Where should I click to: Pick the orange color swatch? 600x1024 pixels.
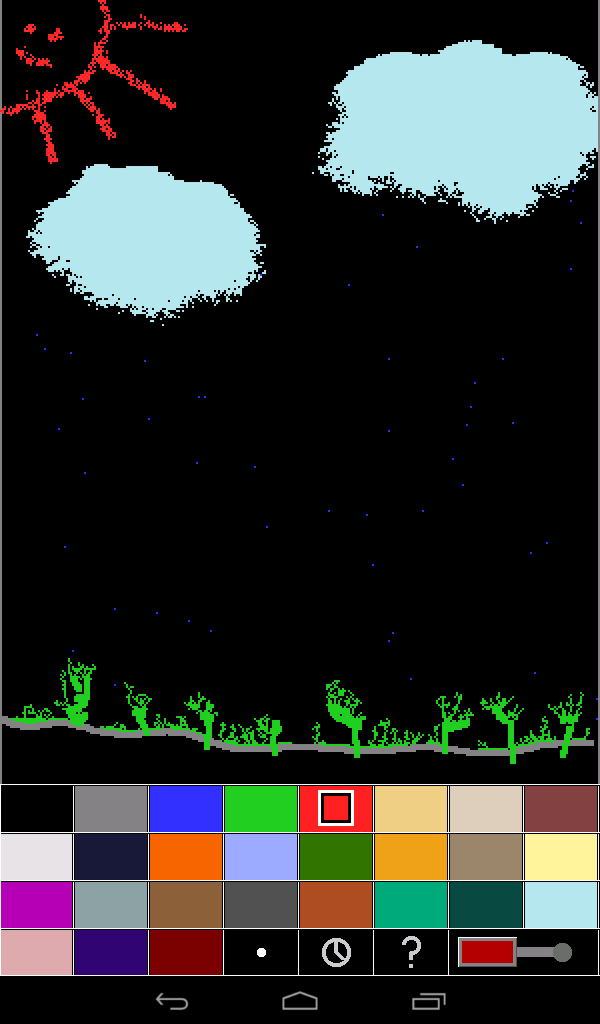point(186,856)
